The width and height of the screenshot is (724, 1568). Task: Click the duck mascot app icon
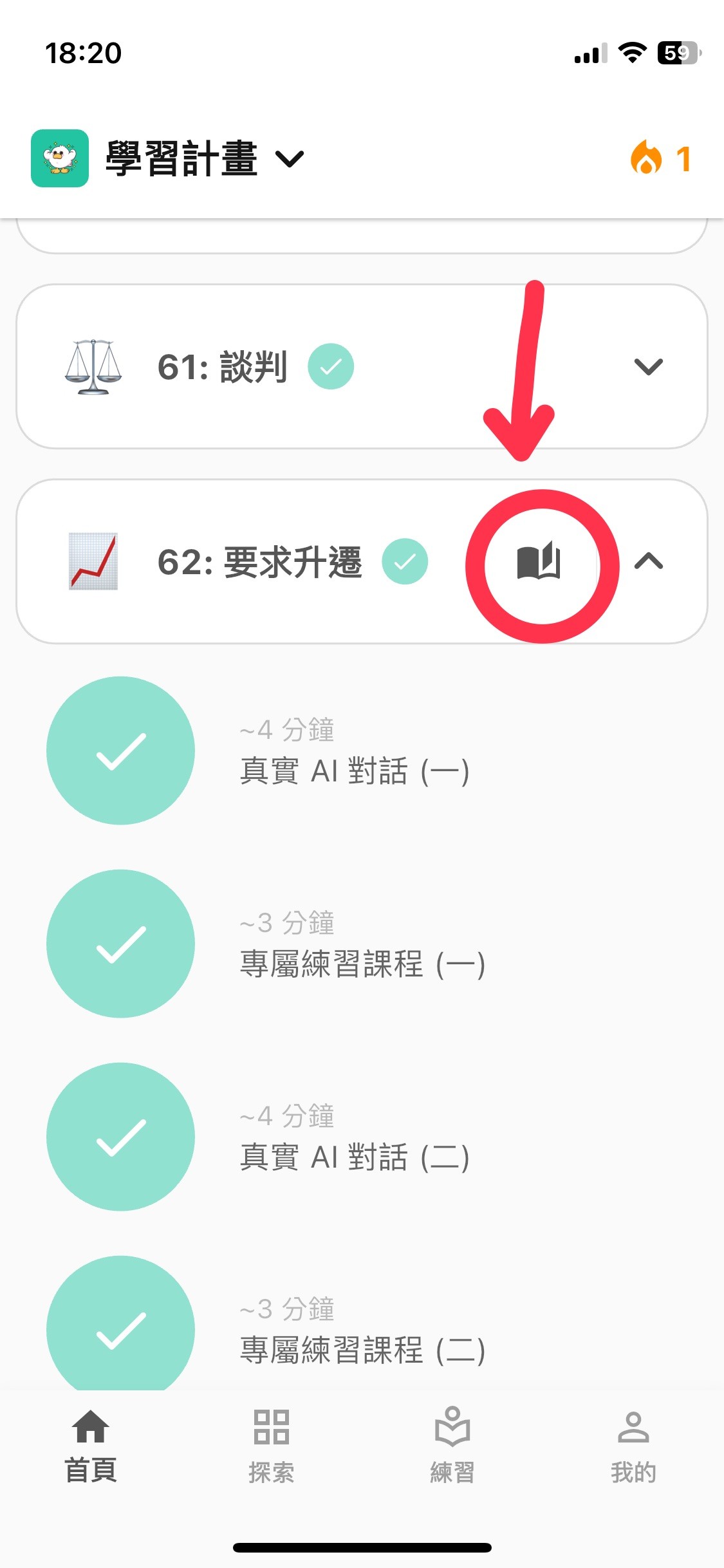pyautogui.click(x=61, y=158)
